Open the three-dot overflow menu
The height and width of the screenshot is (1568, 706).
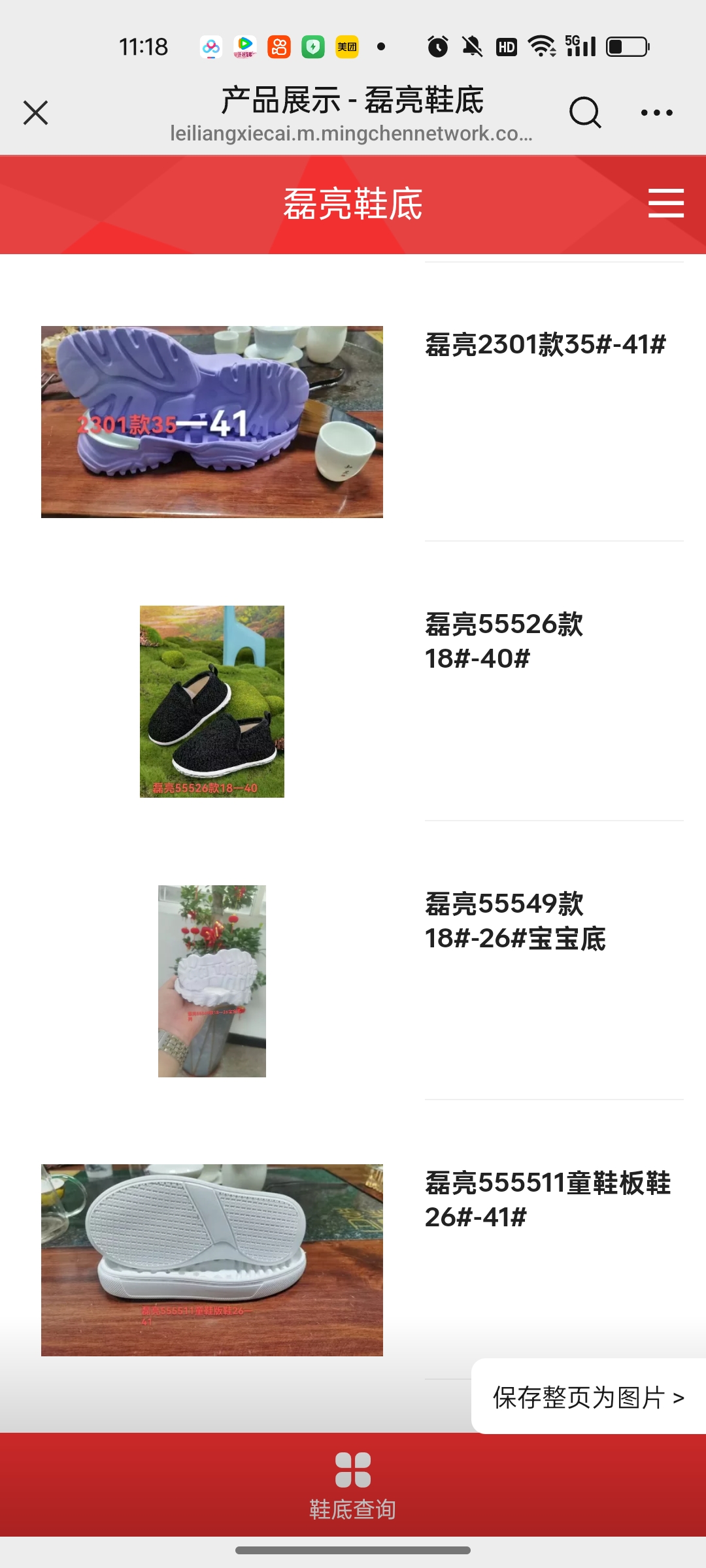[656, 112]
